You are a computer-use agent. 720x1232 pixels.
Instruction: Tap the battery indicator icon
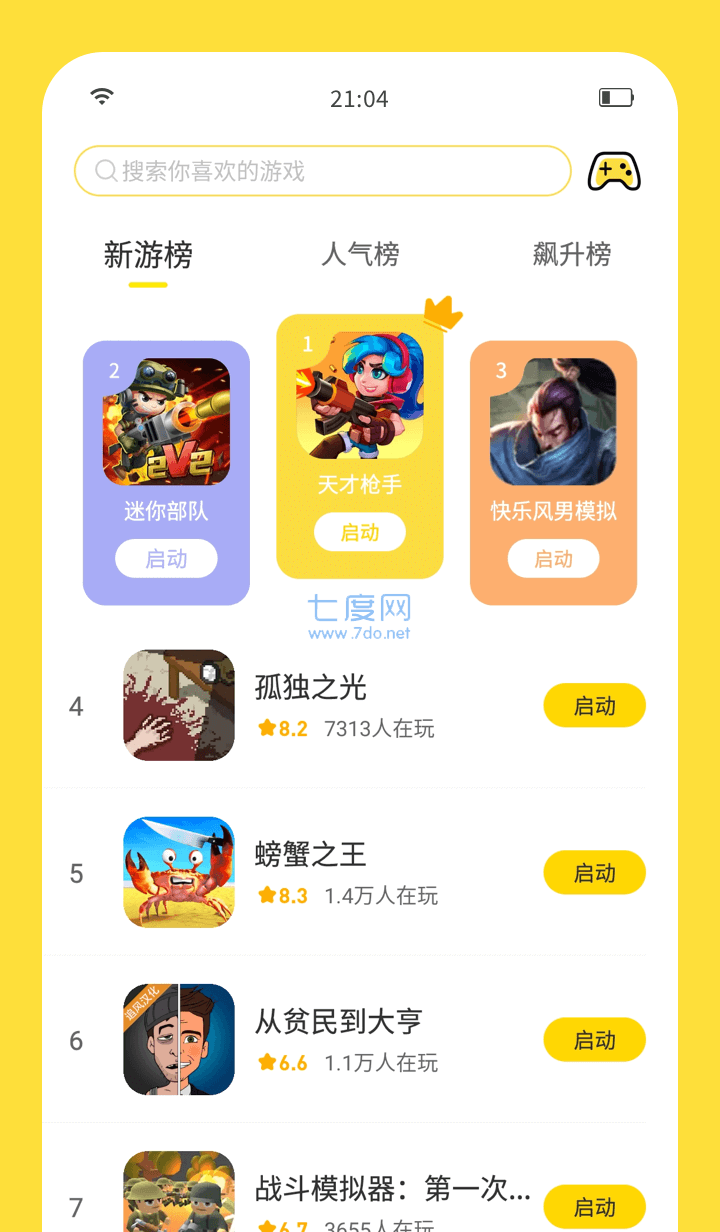(617, 96)
